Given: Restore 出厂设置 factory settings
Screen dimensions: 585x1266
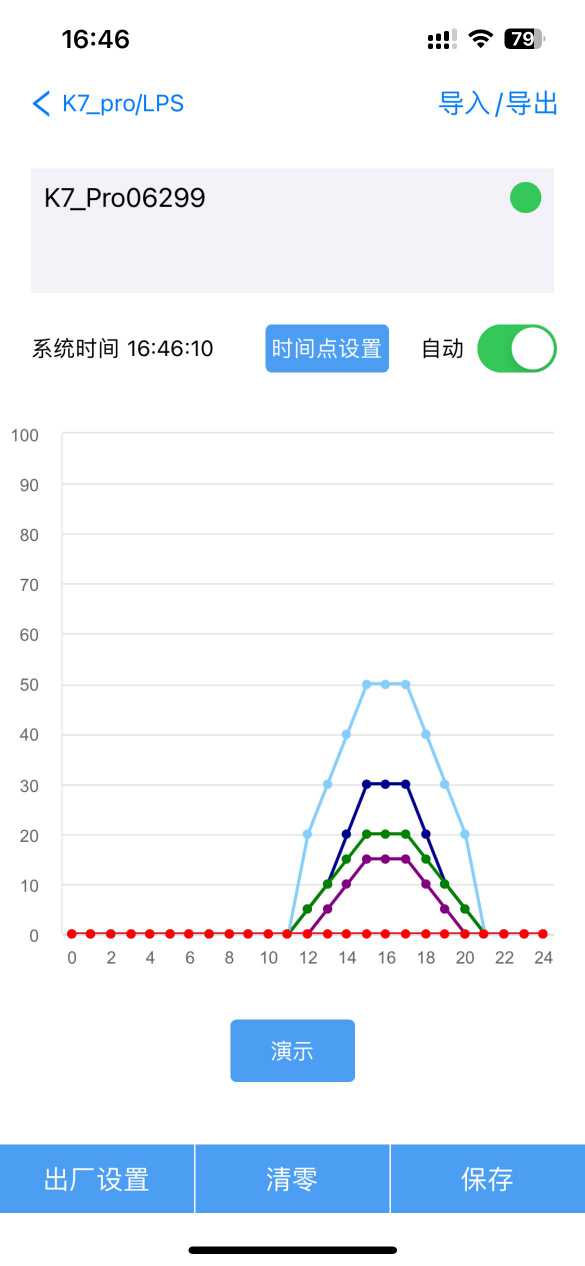Looking at the screenshot, I should coord(97,1178).
